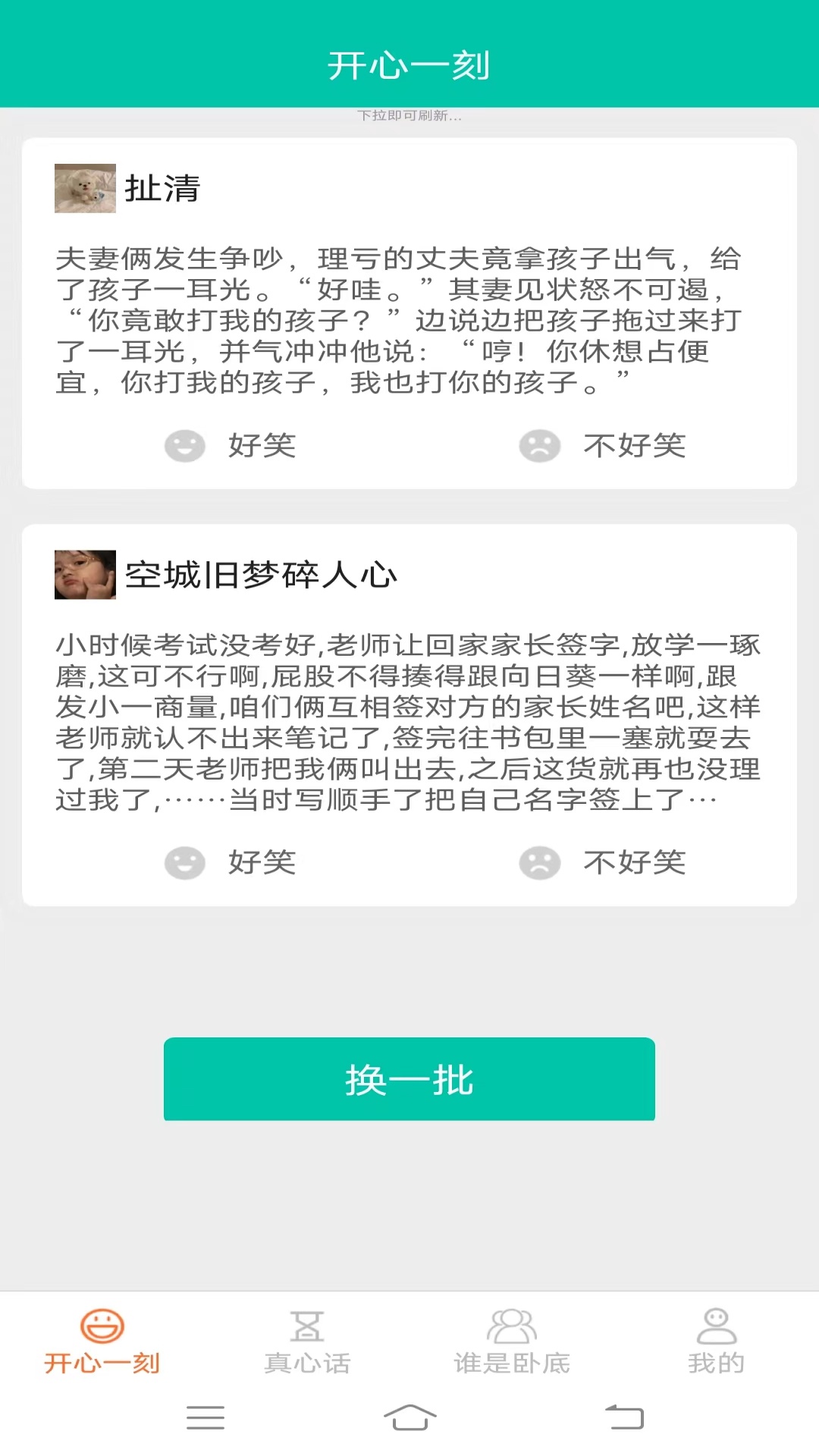819x1456 pixels.
Task: Return to the system home screen
Action: pyautogui.click(x=409, y=1417)
